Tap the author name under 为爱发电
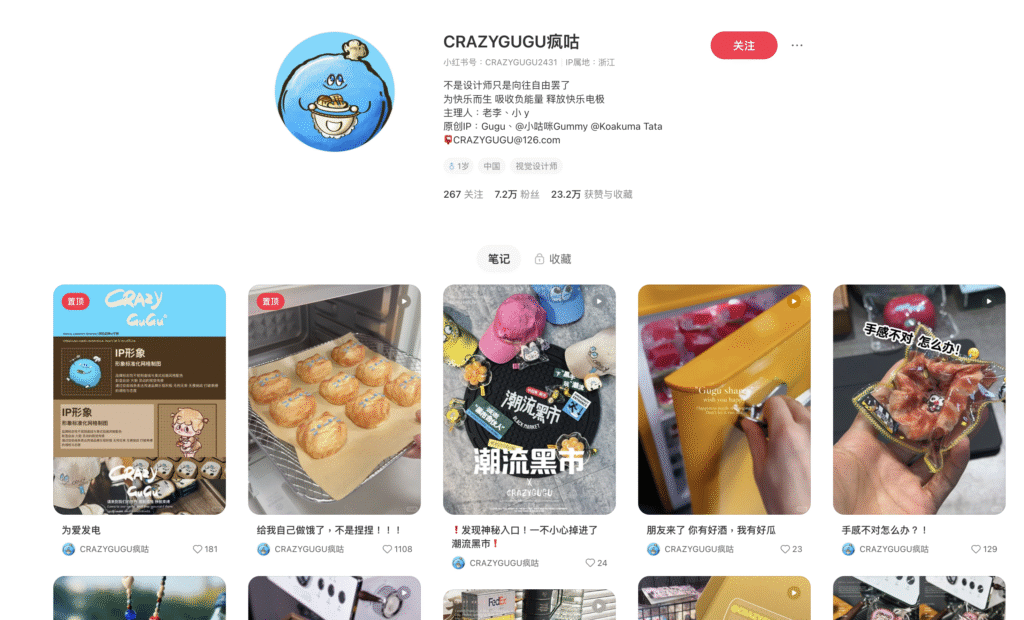The width and height of the screenshot is (1024, 620). pyautogui.click(x=114, y=549)
